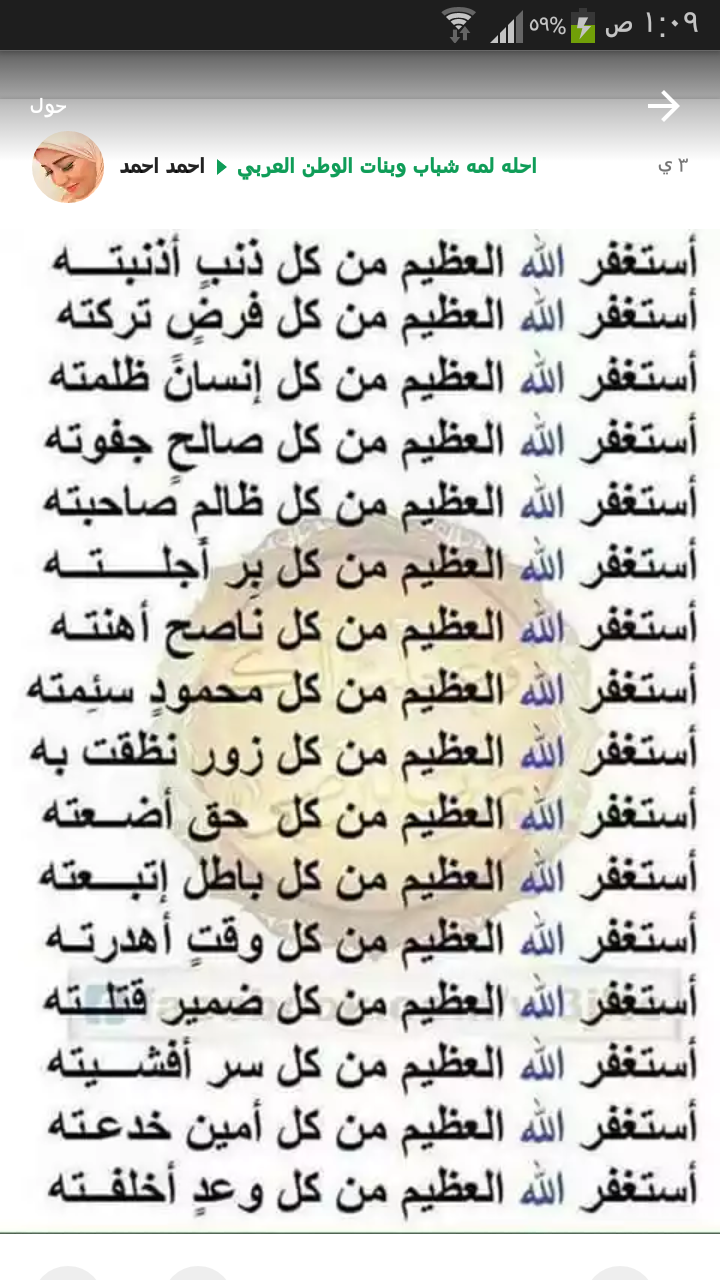Image resolution: width=720 pixels, height=1280 pixels.
Task: Open احمد احمد's profile name
Action: pos(162,167)
